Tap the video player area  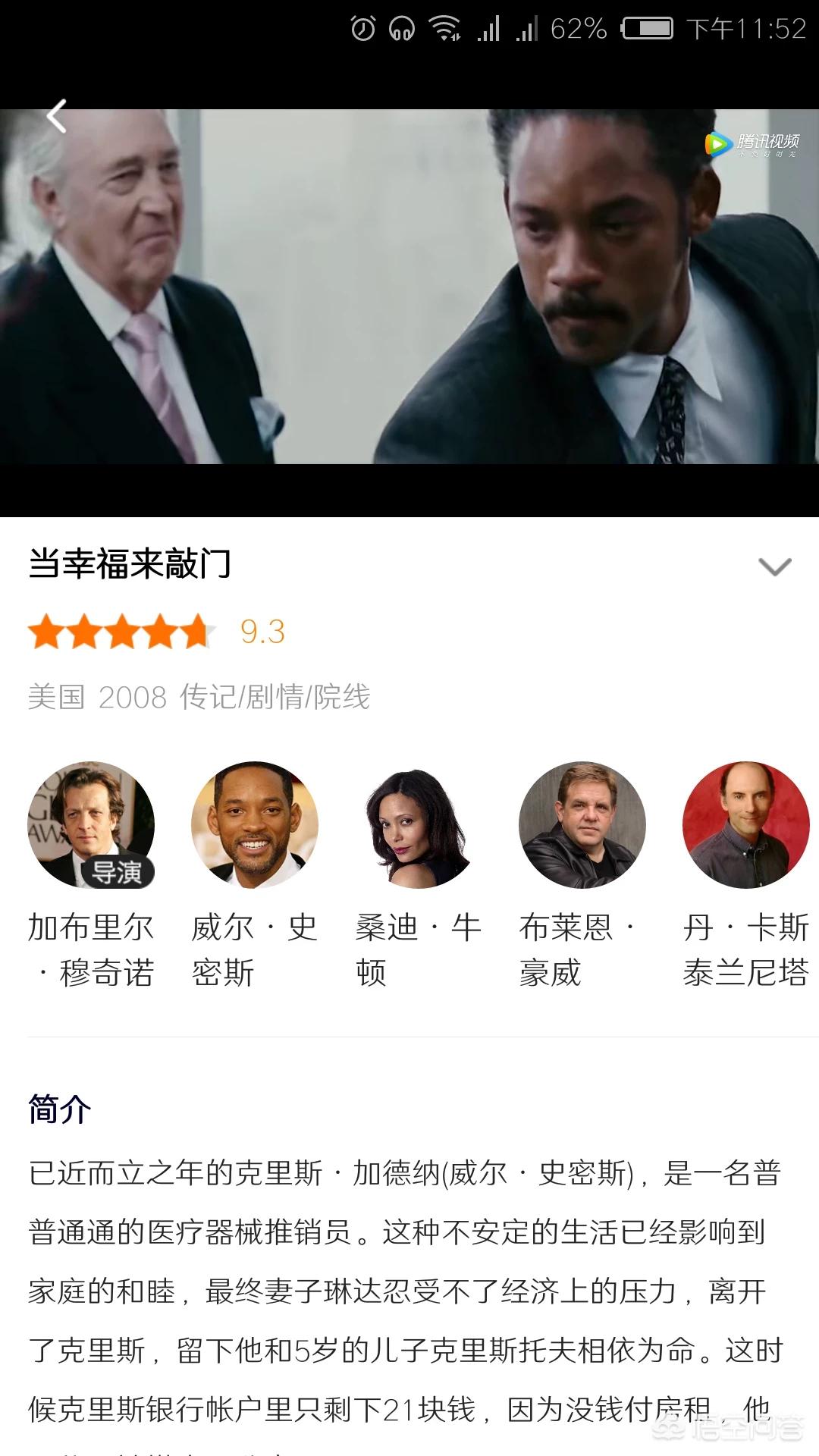point(409,287)
